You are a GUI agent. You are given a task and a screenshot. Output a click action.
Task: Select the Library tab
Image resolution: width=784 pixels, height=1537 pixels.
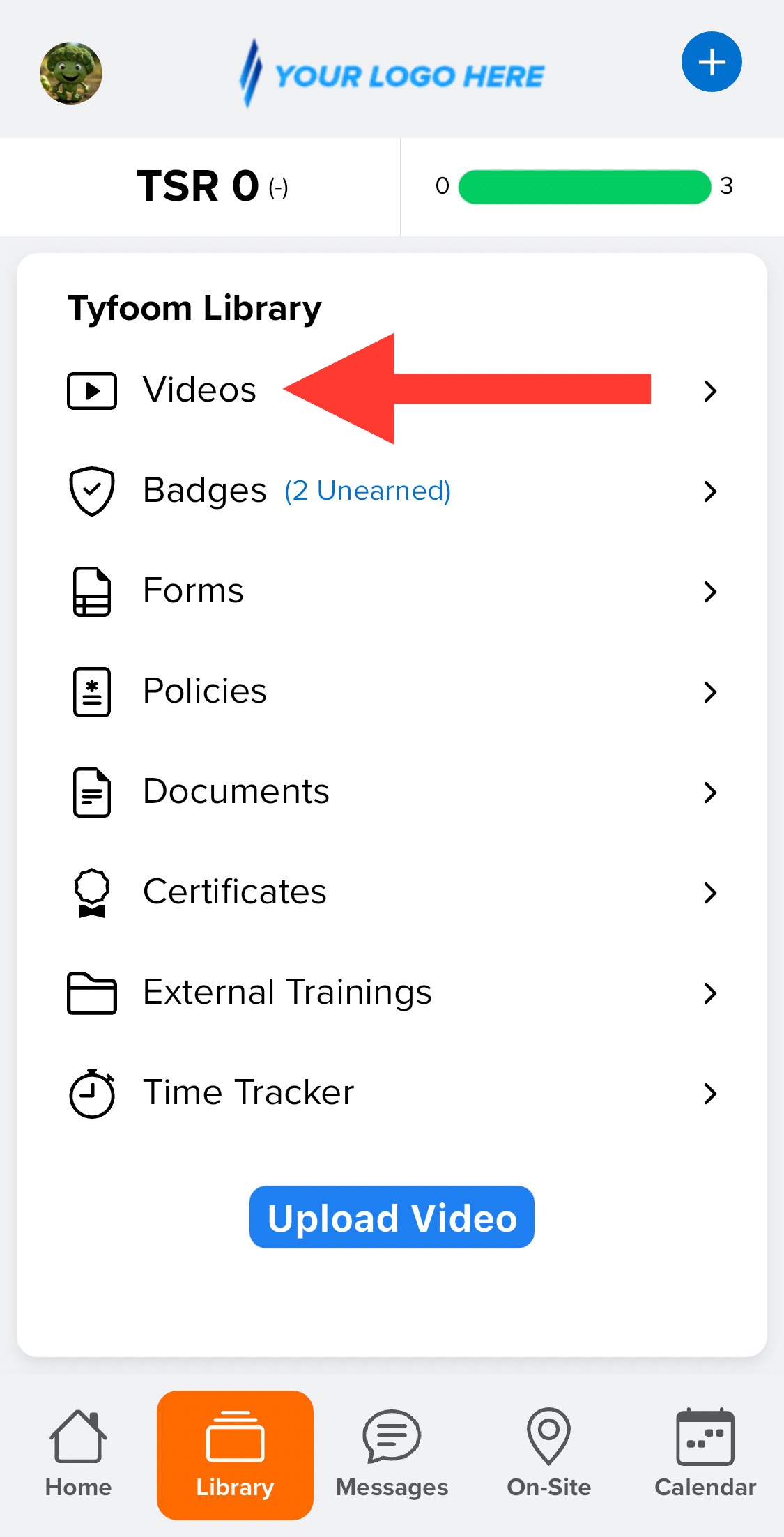click(x=235, y=1455)
